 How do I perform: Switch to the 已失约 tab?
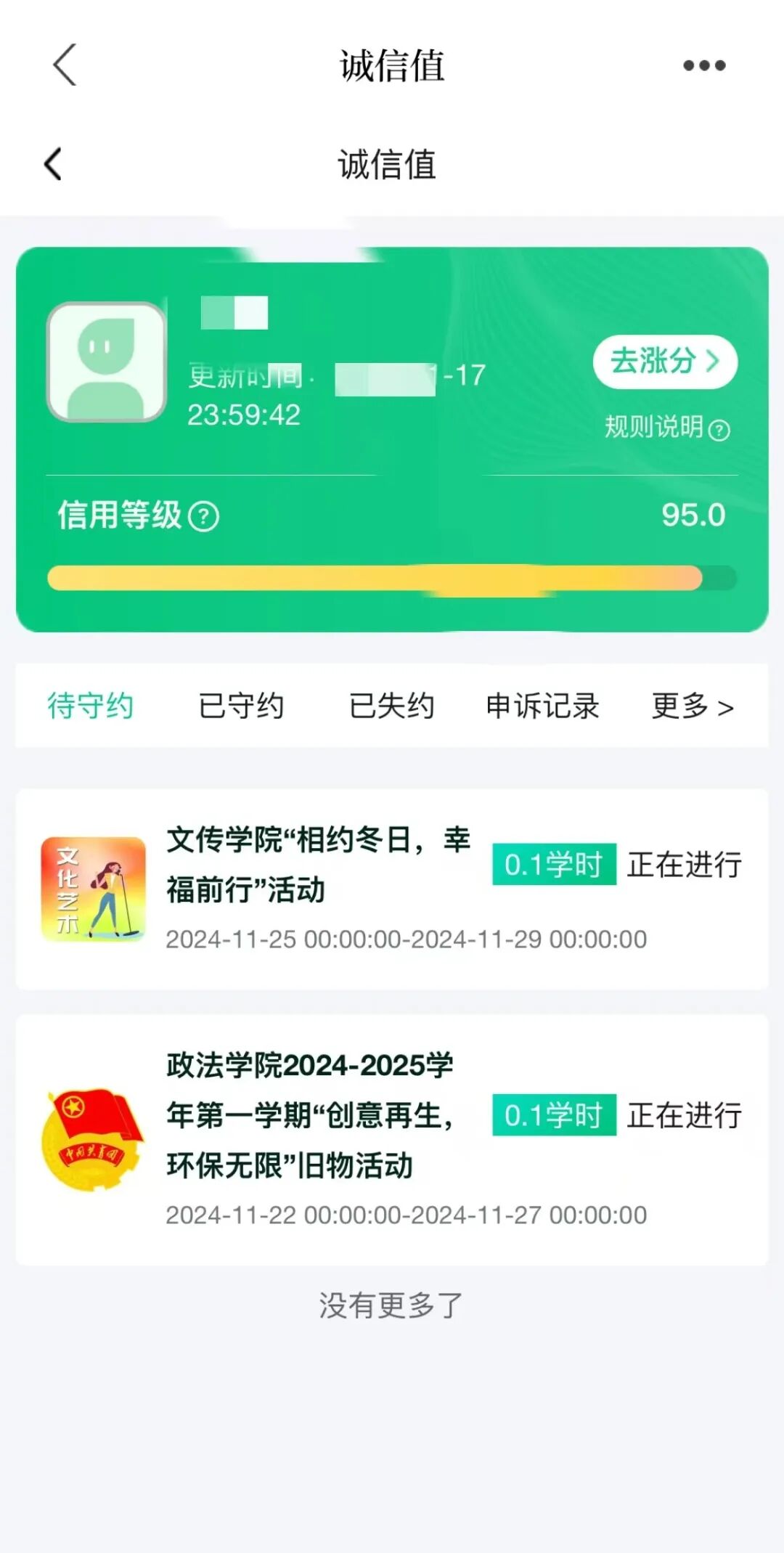tap(391, 706)
